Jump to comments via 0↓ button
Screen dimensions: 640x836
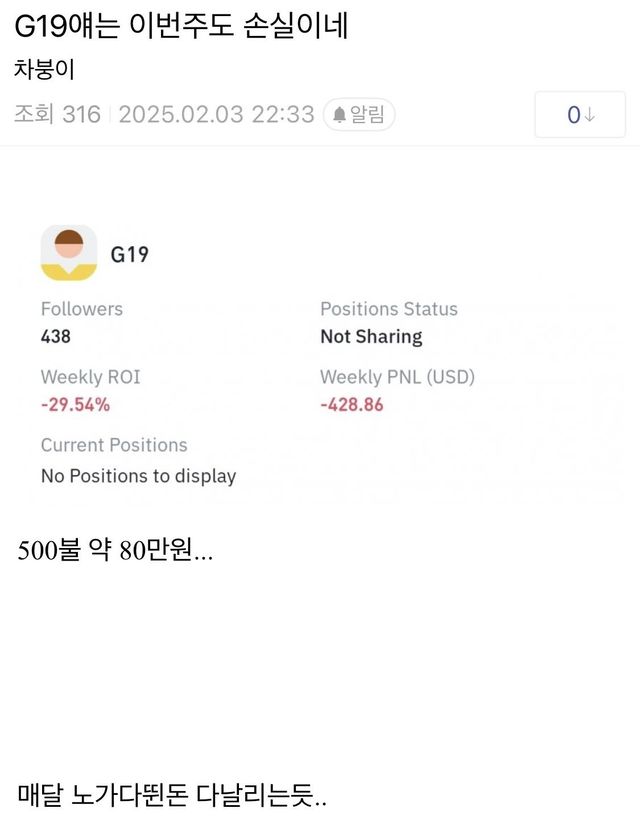580,115
